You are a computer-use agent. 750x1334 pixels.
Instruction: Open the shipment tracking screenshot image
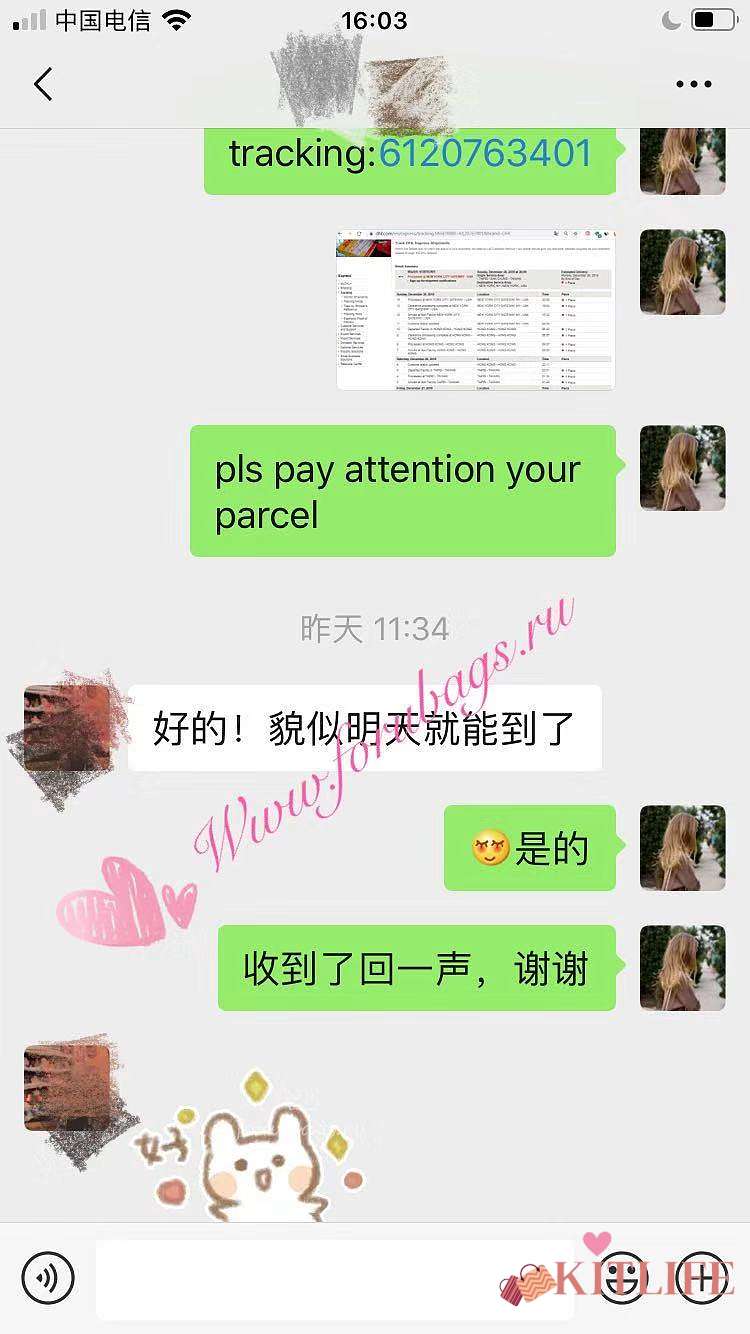(475, 309)
